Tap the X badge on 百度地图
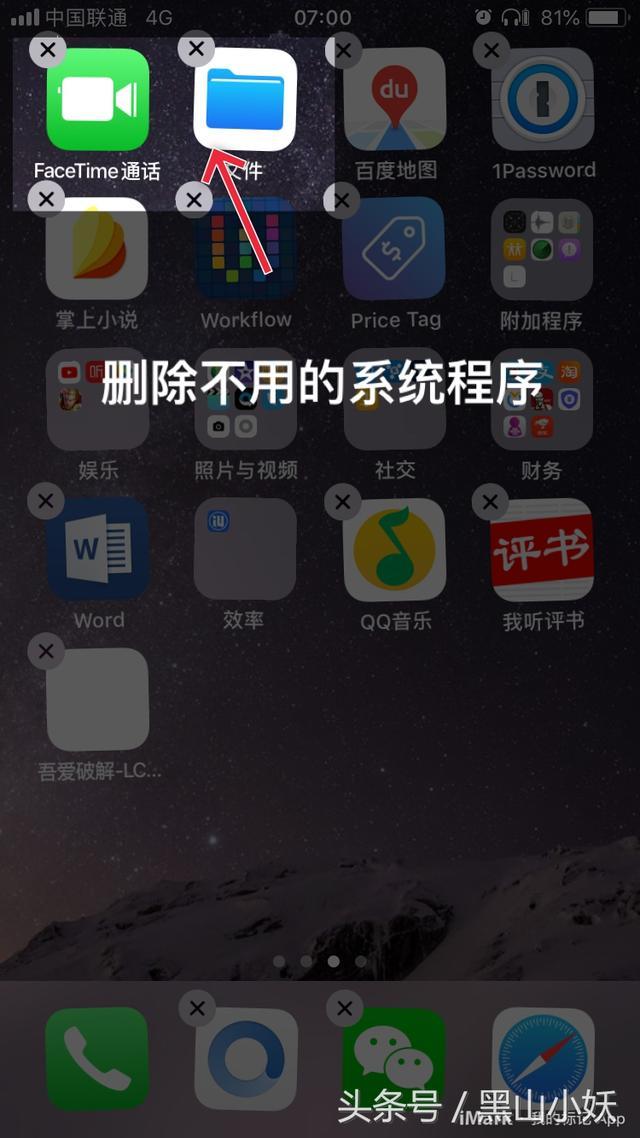640x1138 pixels. [343, 50]
